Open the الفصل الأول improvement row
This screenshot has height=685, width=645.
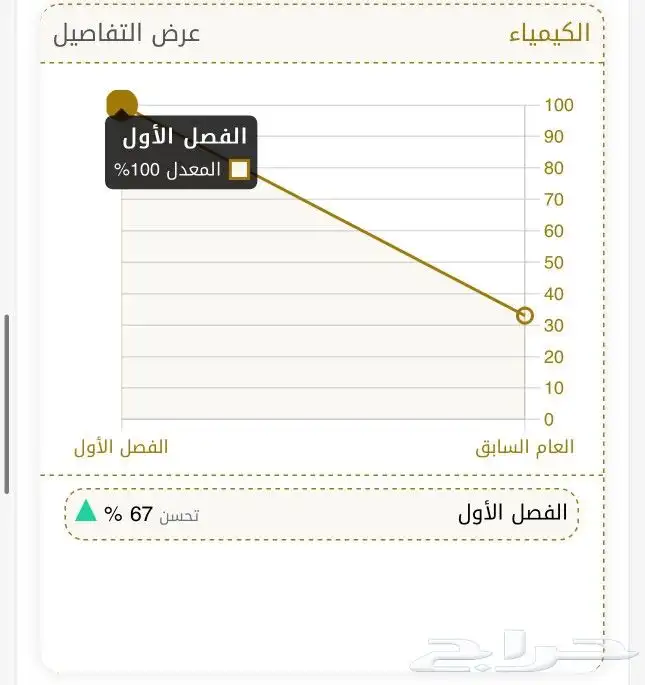point(322,514)
